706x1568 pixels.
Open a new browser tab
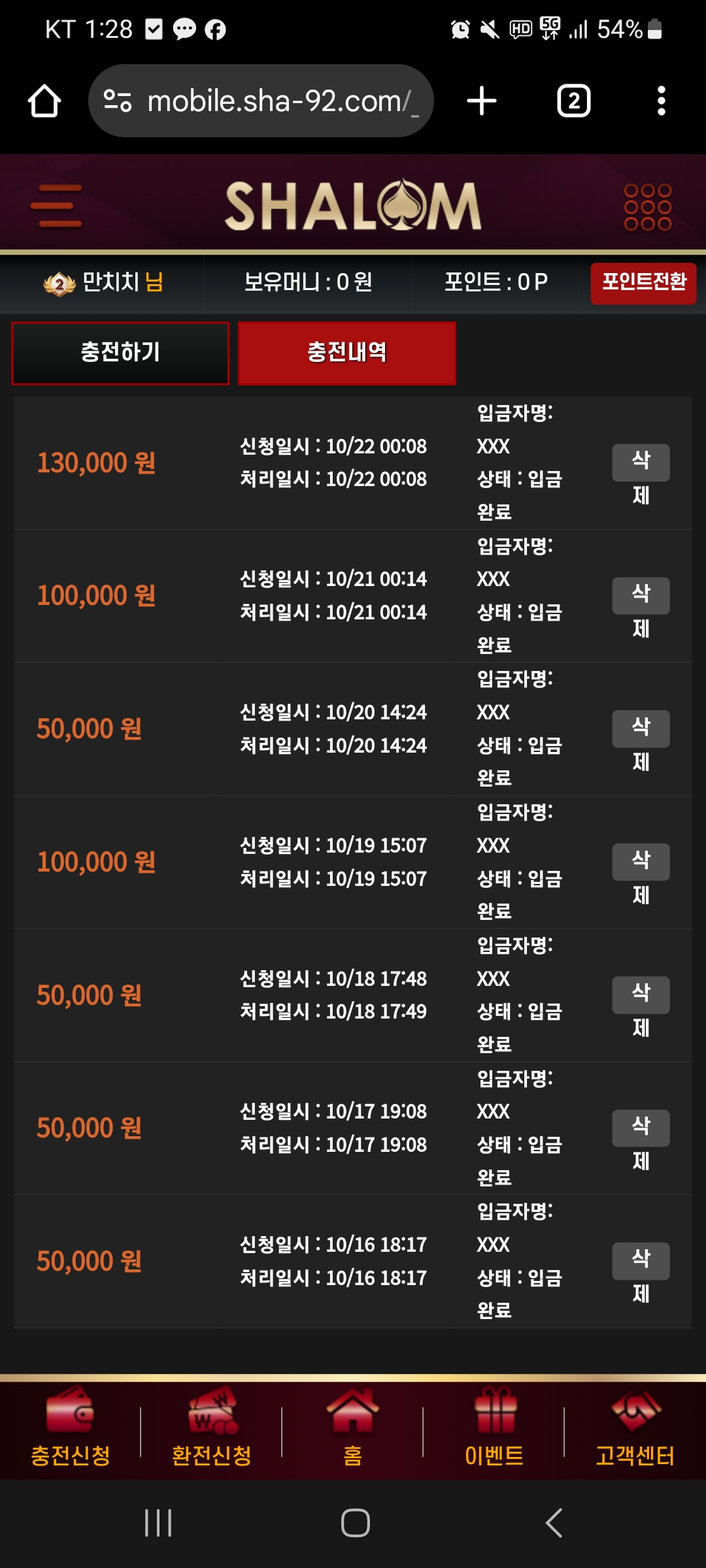point(482,101)
